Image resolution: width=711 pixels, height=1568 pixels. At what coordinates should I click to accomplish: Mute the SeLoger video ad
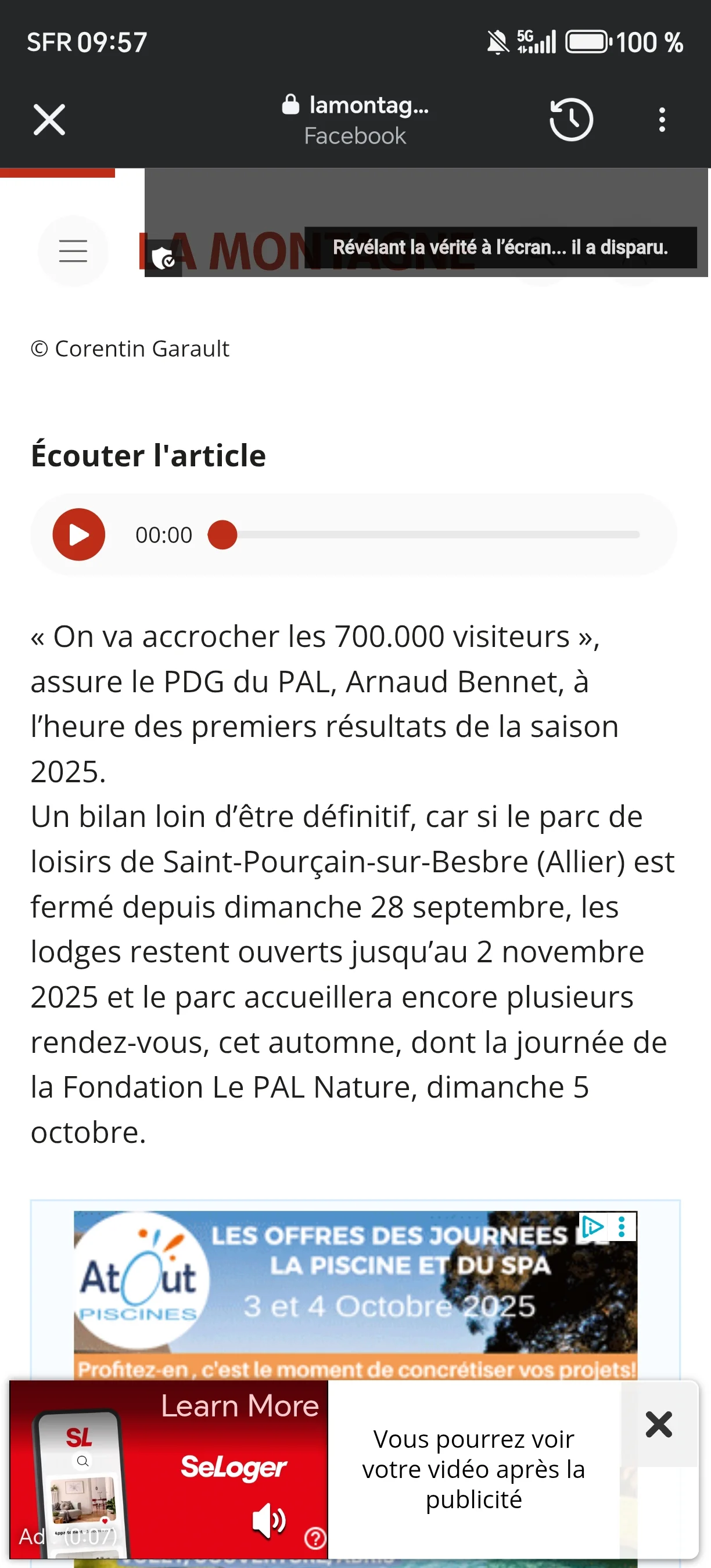click(x=268, y=1520)
